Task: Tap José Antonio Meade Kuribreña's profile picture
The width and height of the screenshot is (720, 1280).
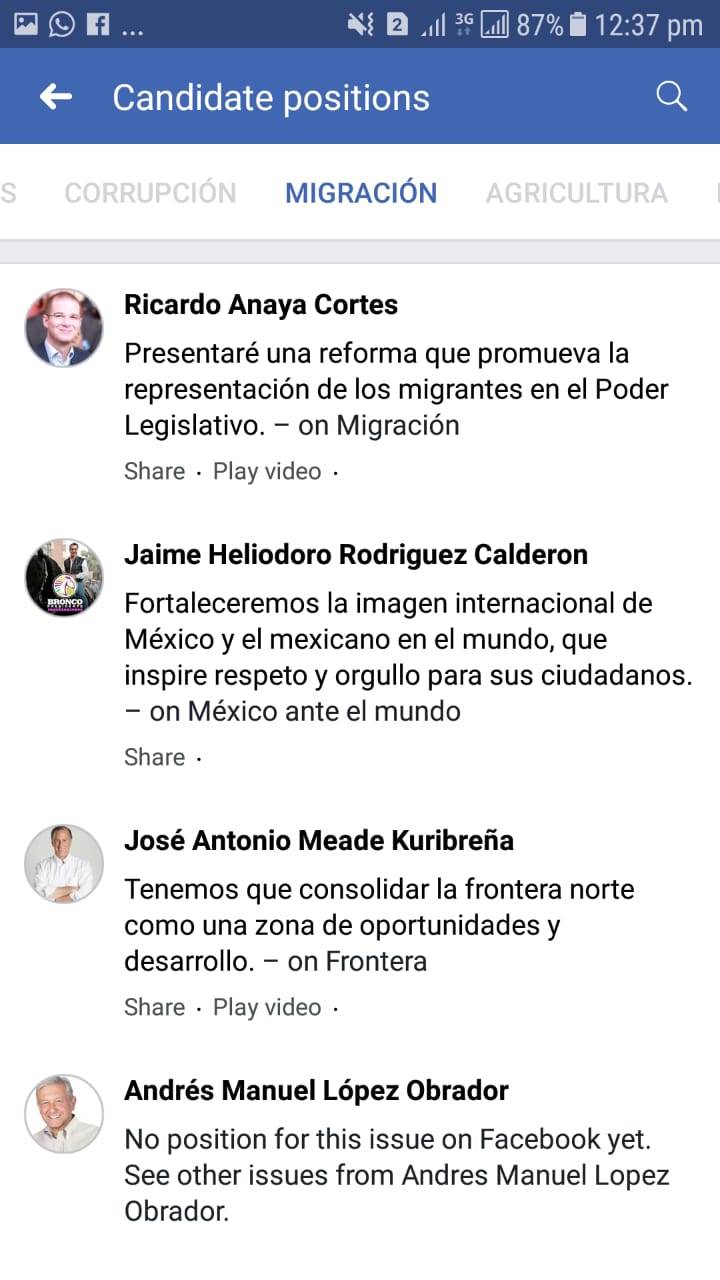Action: click(63, 863)
